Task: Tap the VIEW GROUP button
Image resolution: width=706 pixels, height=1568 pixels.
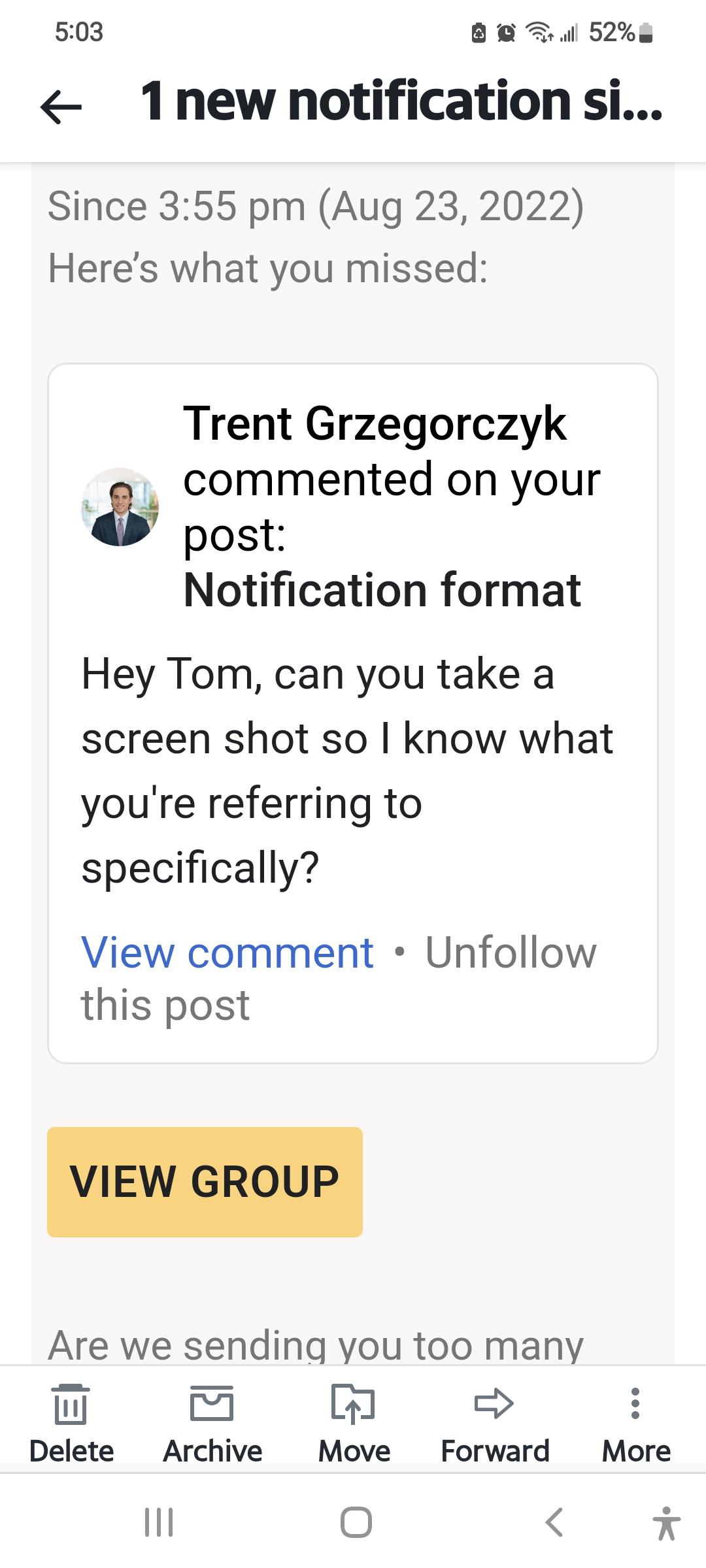Action: (x=204, y=1180)
